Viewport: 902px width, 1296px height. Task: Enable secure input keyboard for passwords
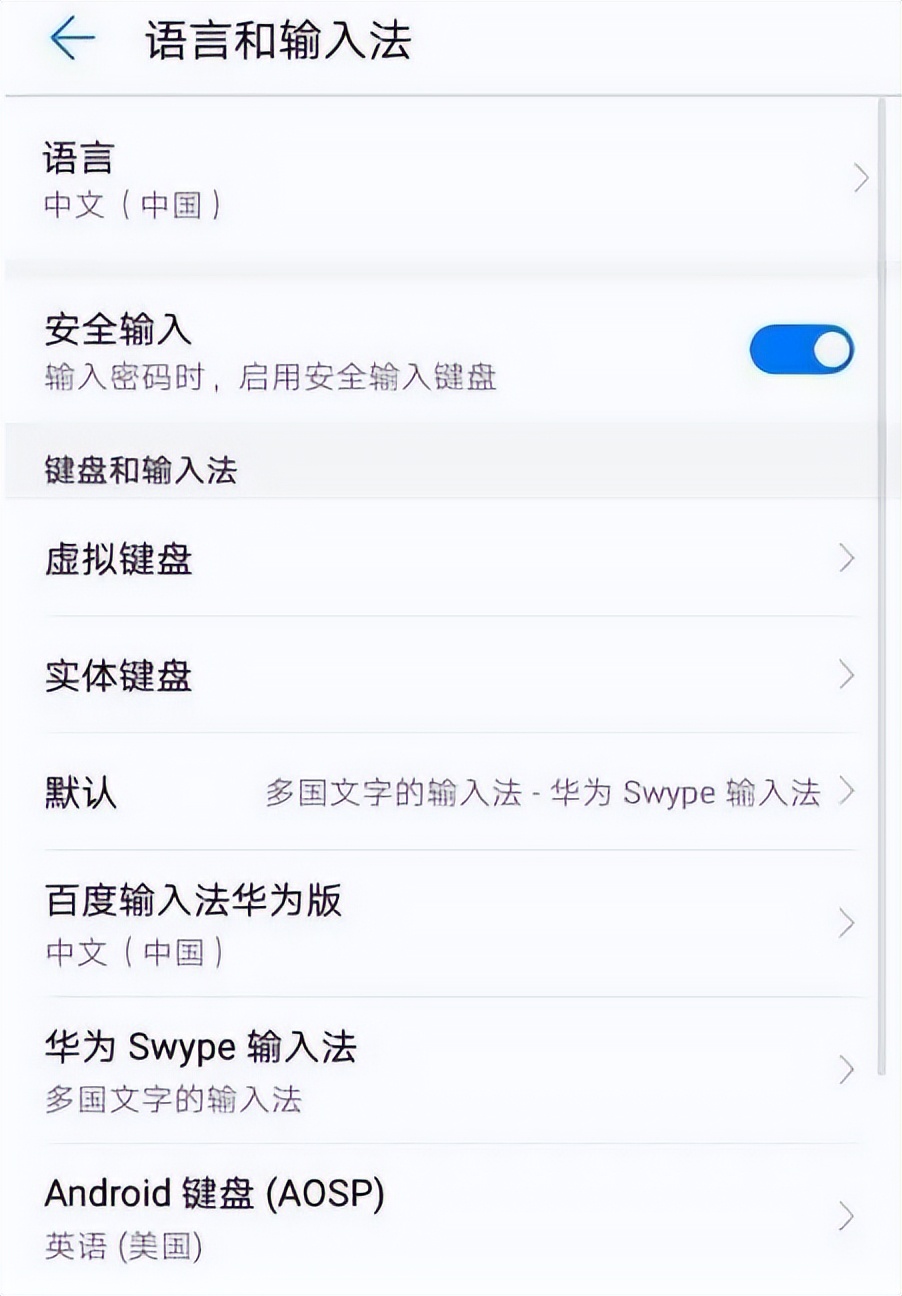pyautogui.click(x=801, y=349)
